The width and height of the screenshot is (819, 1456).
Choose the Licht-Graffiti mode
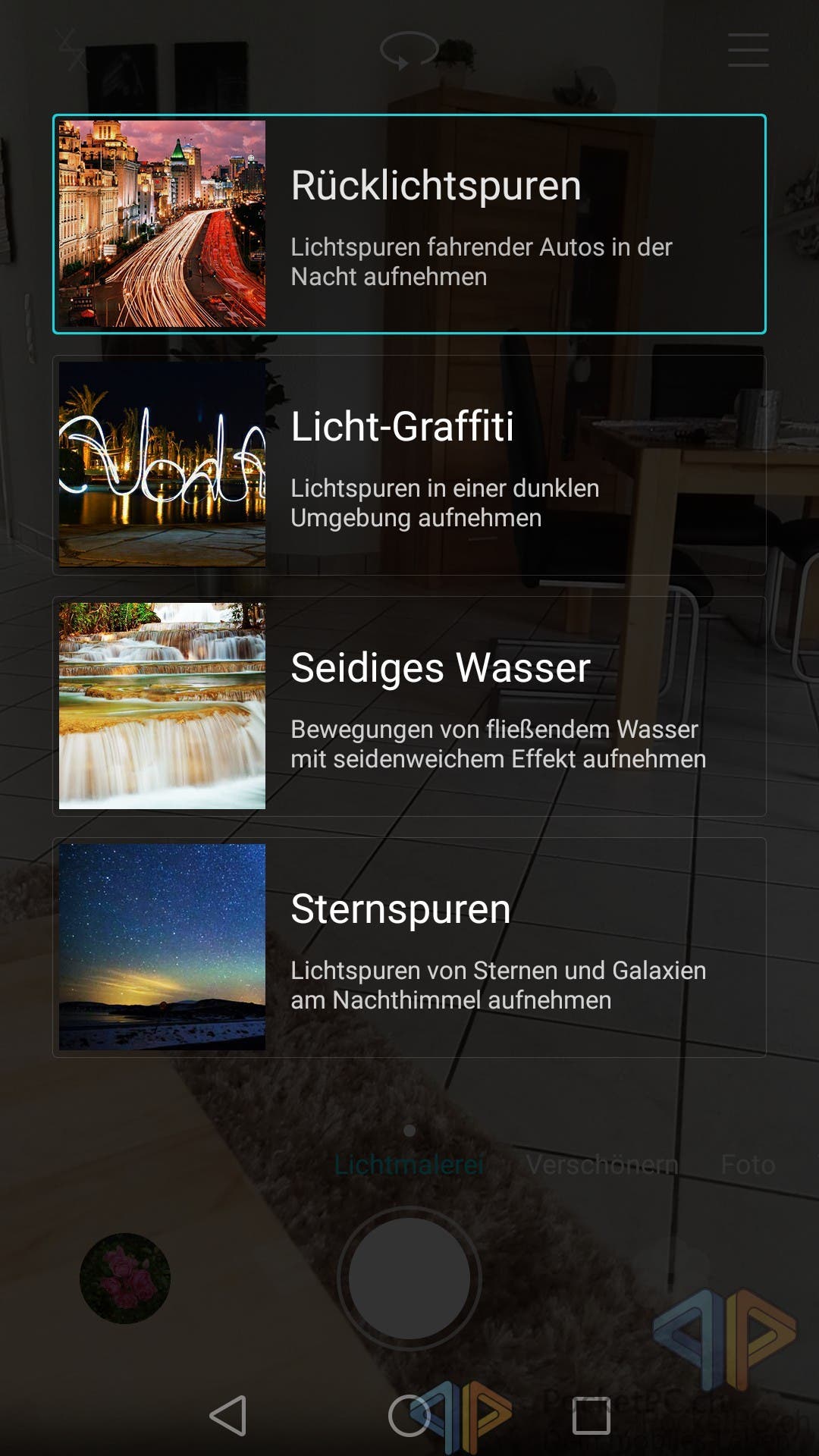[x=409, y=465]
